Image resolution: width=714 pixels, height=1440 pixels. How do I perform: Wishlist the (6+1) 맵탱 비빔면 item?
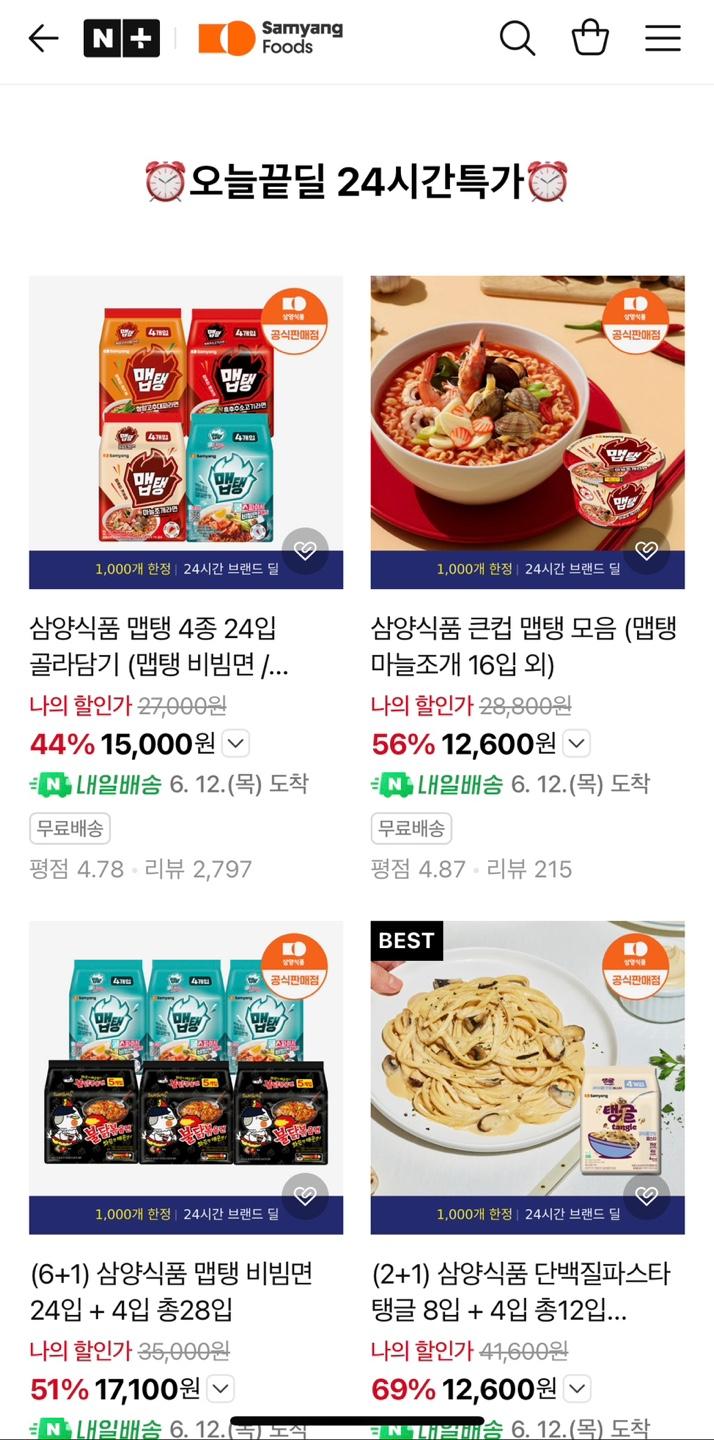[305, 1196]
